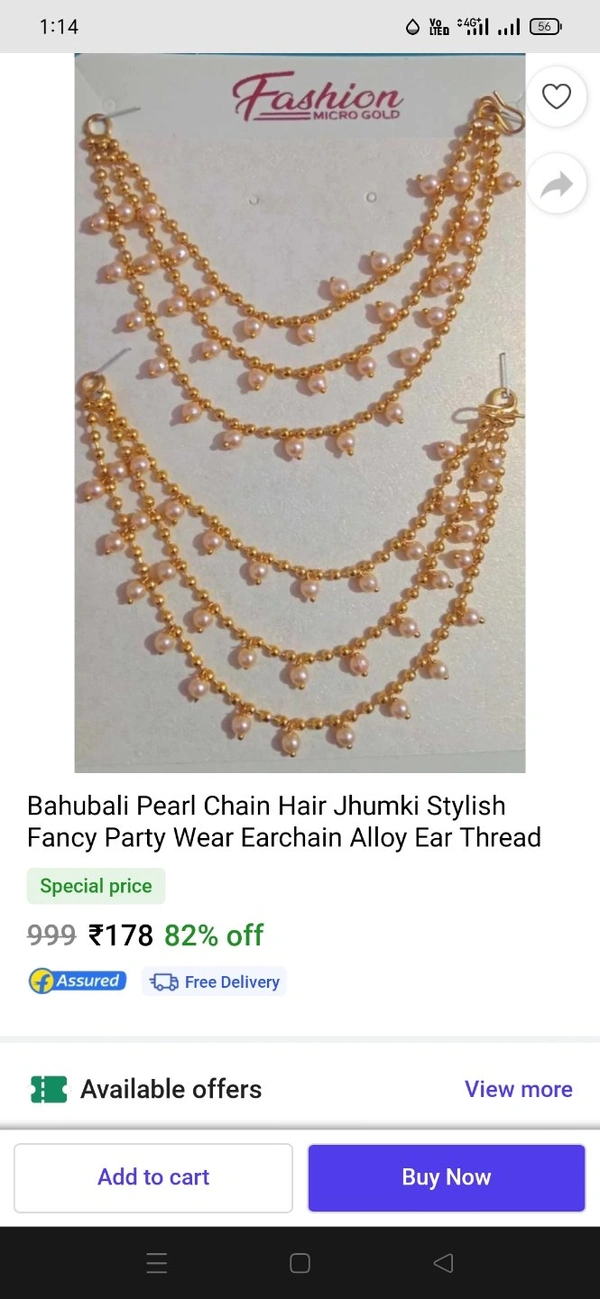Screen dimensions: 600x1299
Task: Go to the phone home screen
Action: tap(300, 1263)
